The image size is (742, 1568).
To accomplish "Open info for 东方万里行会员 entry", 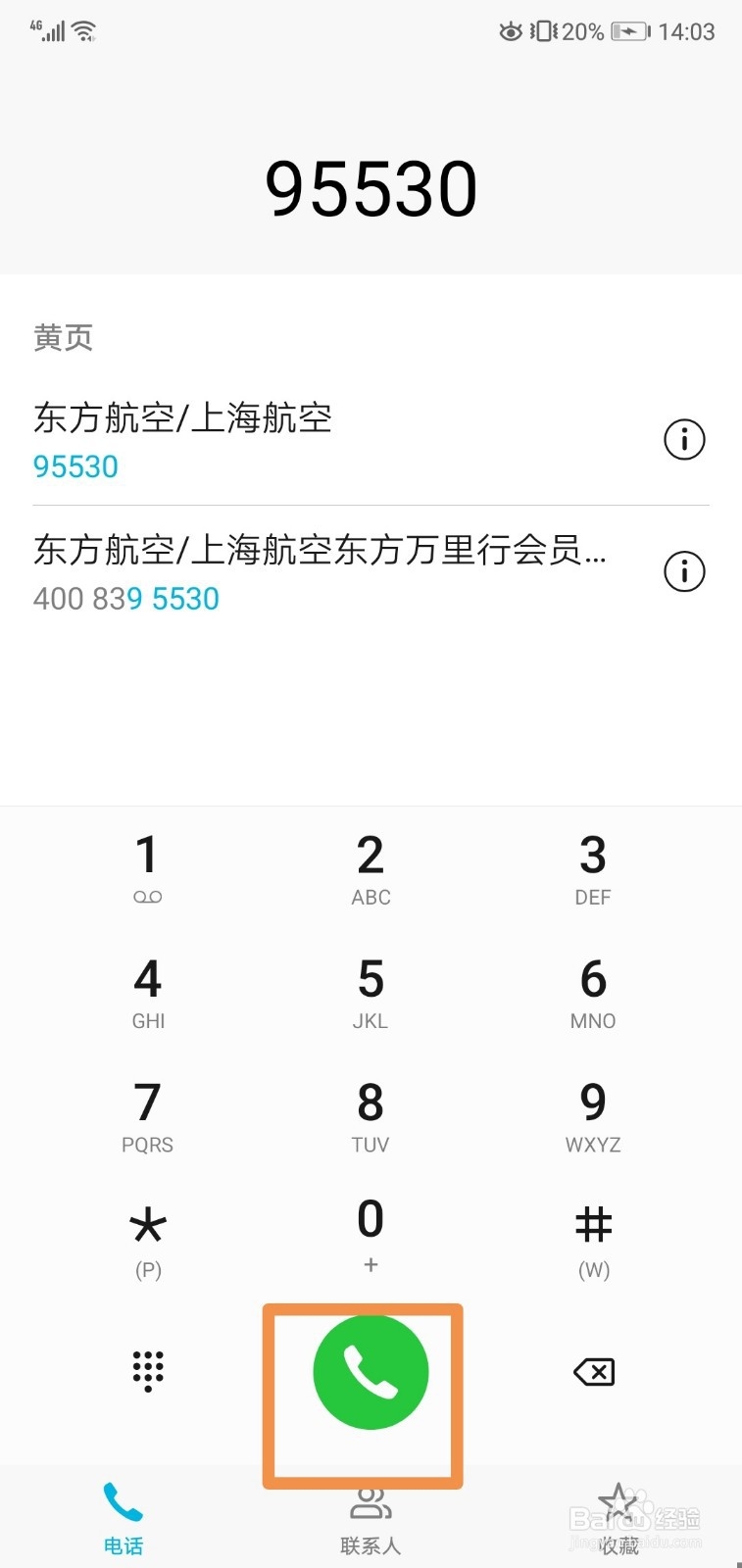I will click(684, 571).
